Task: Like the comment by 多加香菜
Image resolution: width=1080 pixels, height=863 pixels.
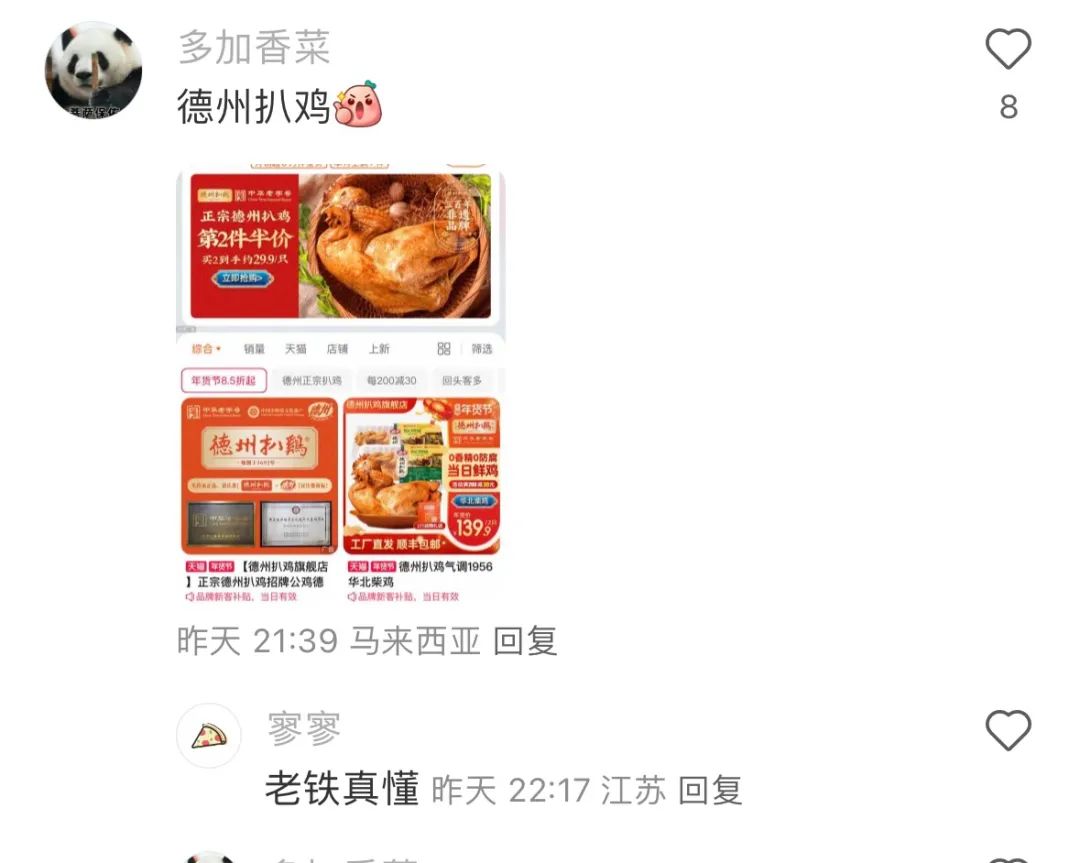Action: click(1007, 50)
